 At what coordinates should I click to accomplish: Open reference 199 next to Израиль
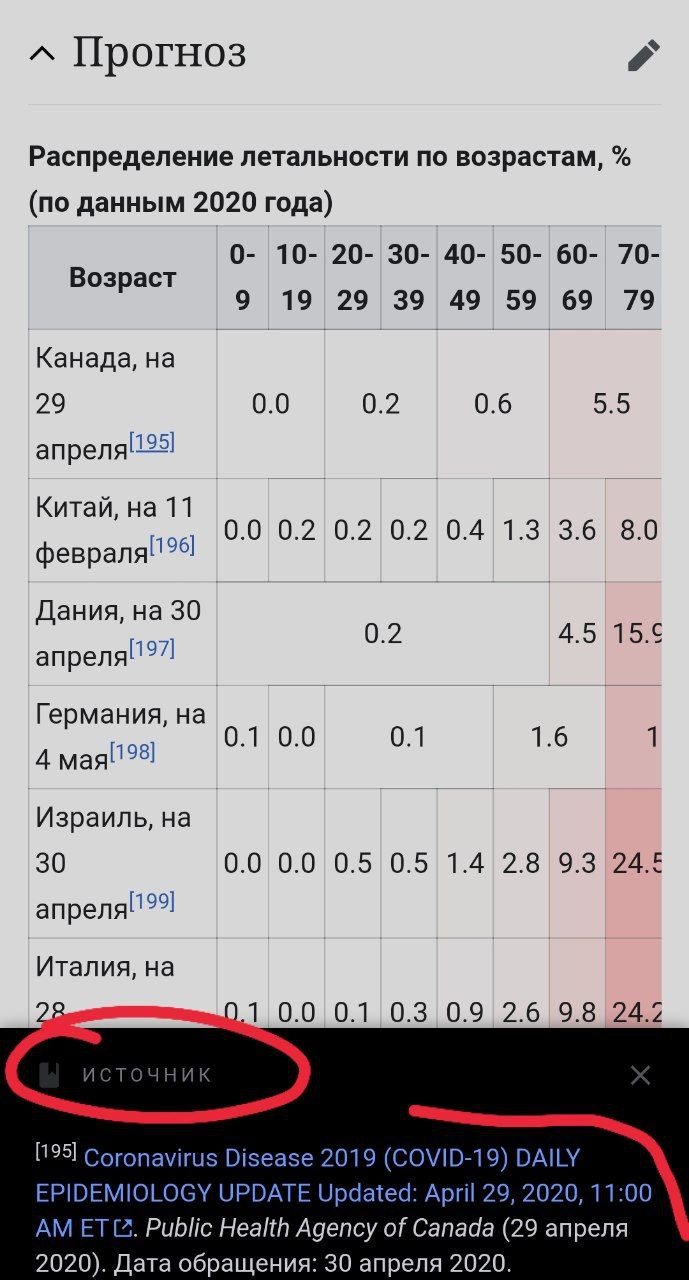[x=152, y=901]
